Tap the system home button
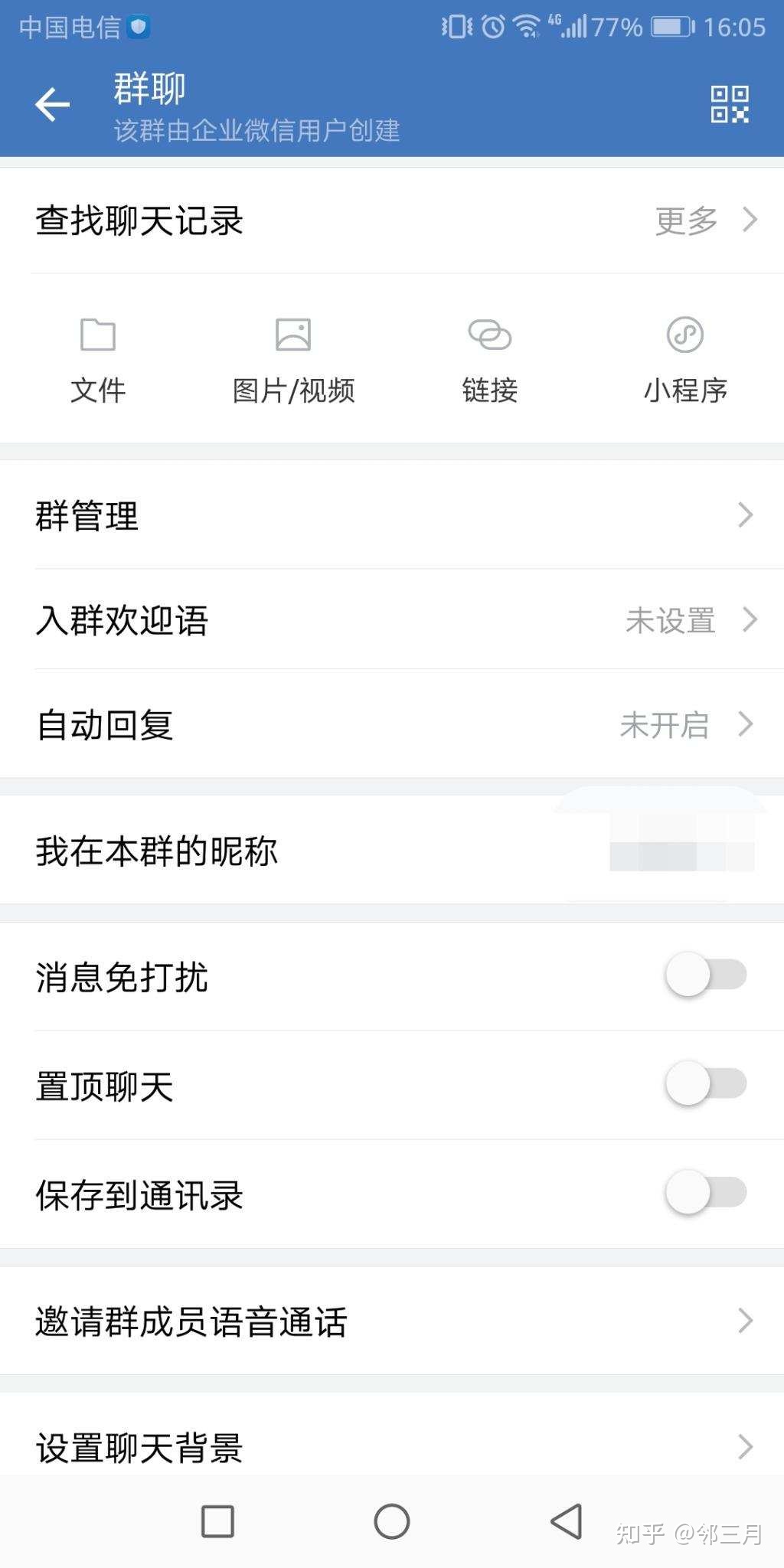 392,1521
